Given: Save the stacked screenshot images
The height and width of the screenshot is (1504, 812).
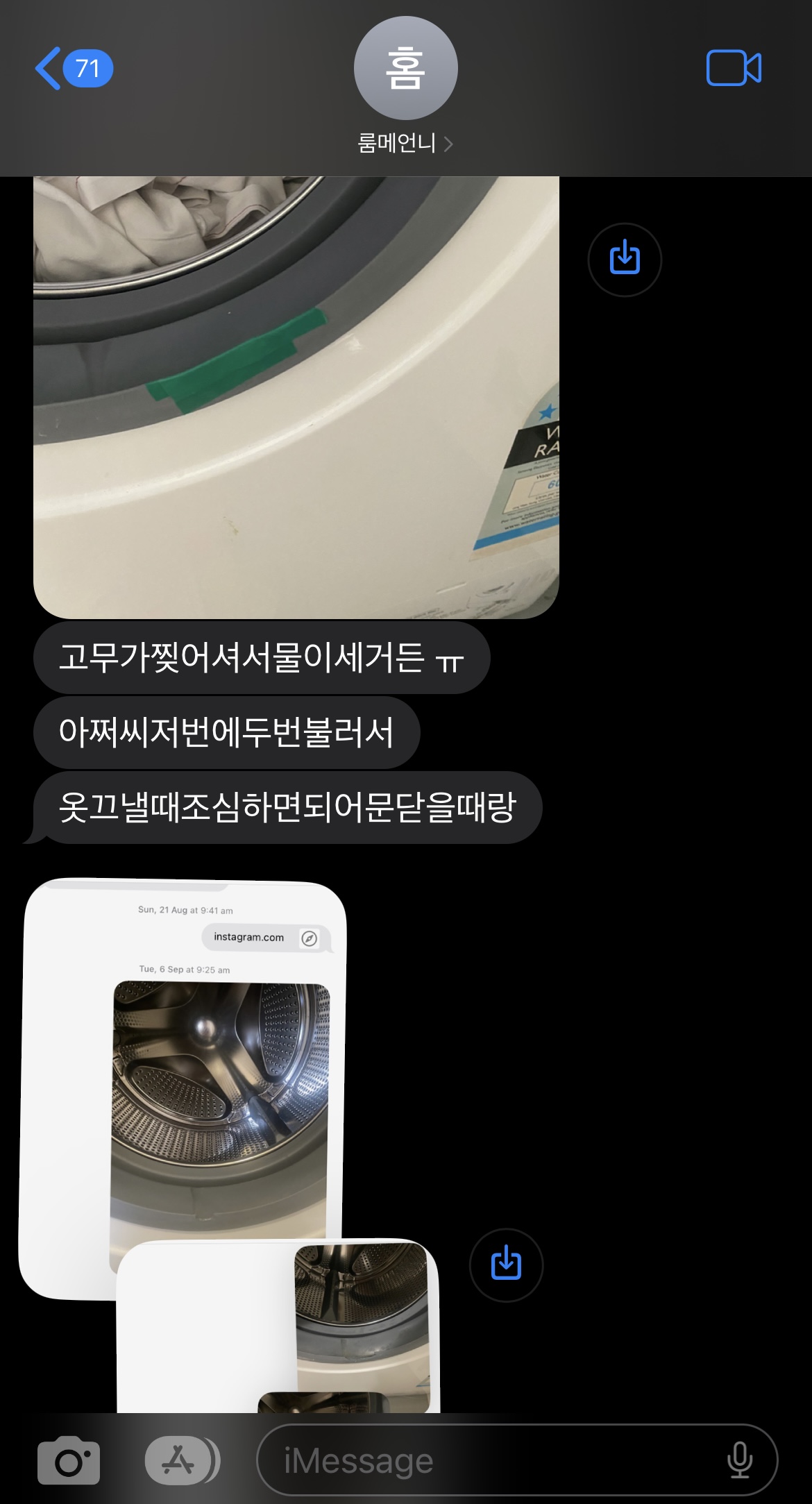Looking at the screenshot, I should [506, 1264].
